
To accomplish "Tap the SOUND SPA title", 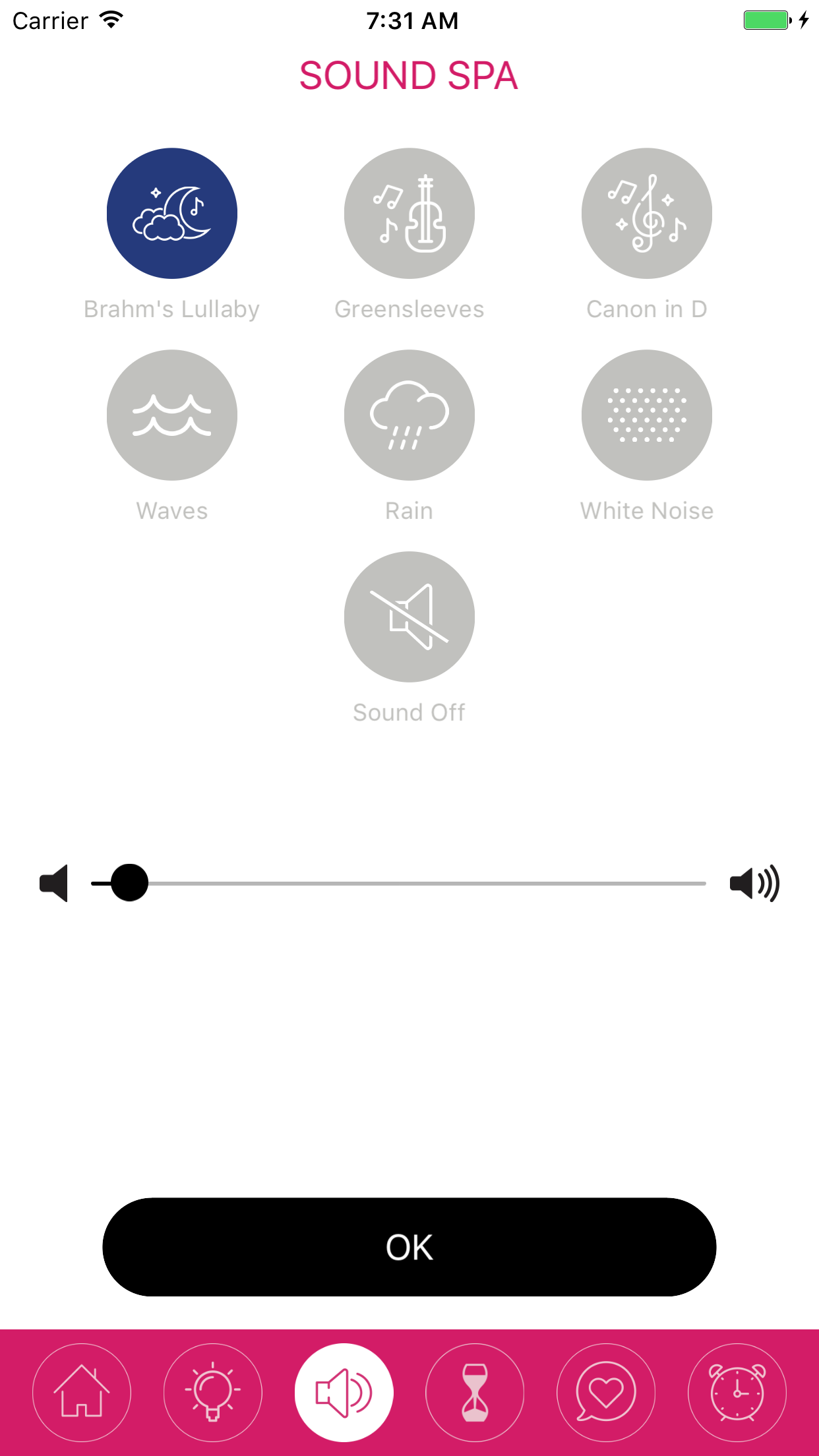I will [x=409, y=75].
